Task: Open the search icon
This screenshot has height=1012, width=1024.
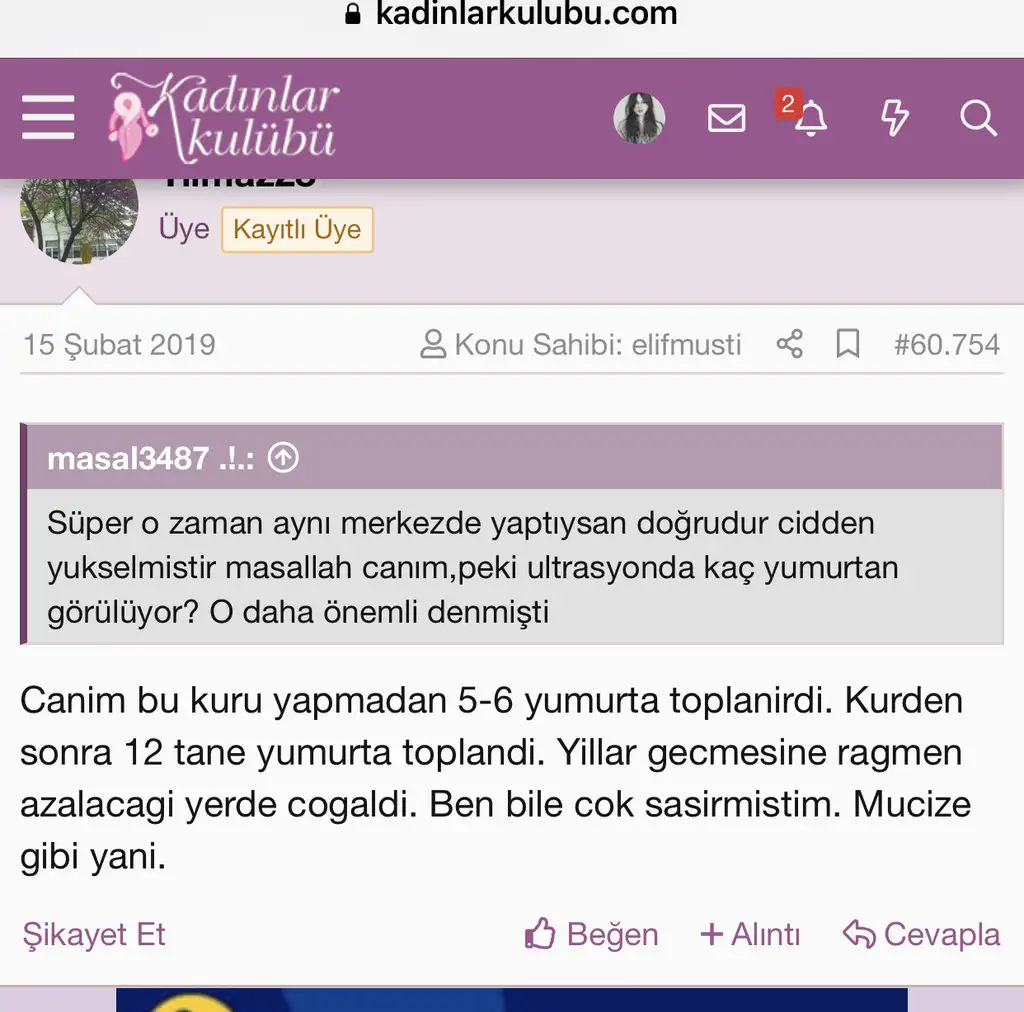Action: [x=978, y=118]
